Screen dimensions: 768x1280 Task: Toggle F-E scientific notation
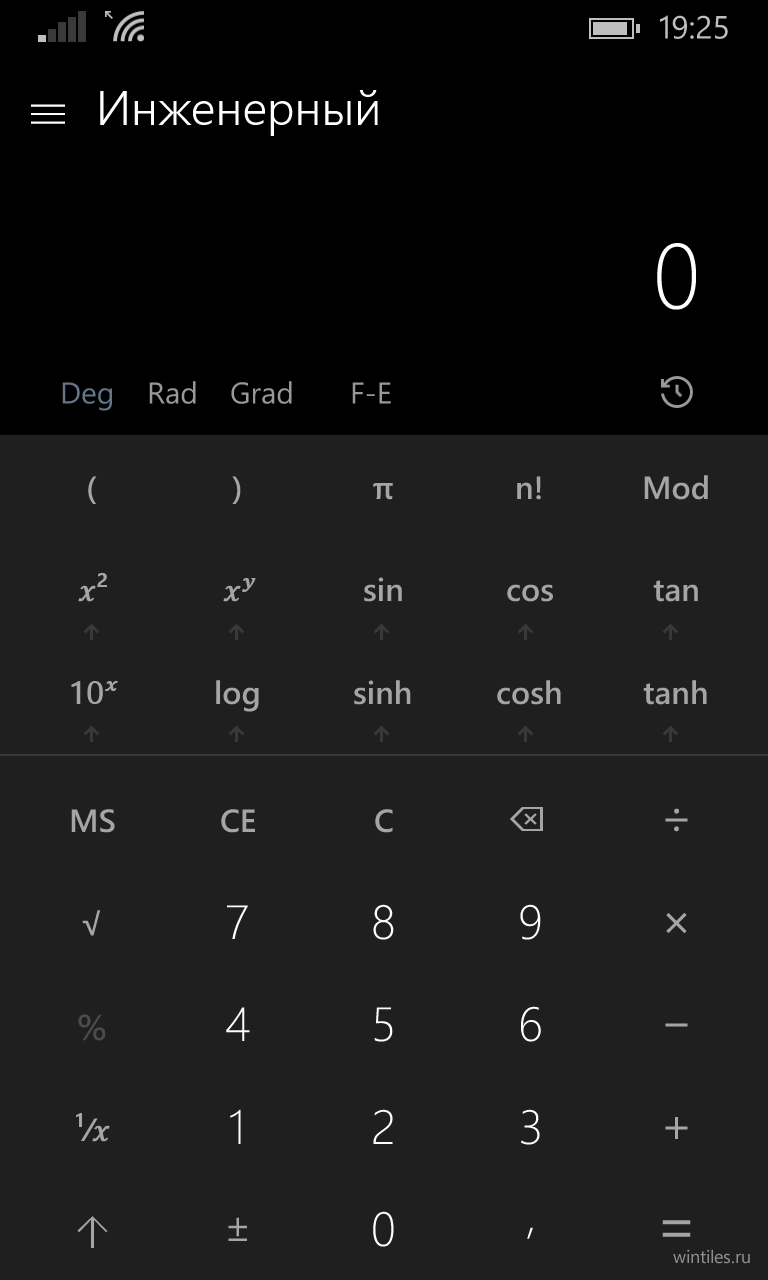point(371,393)
